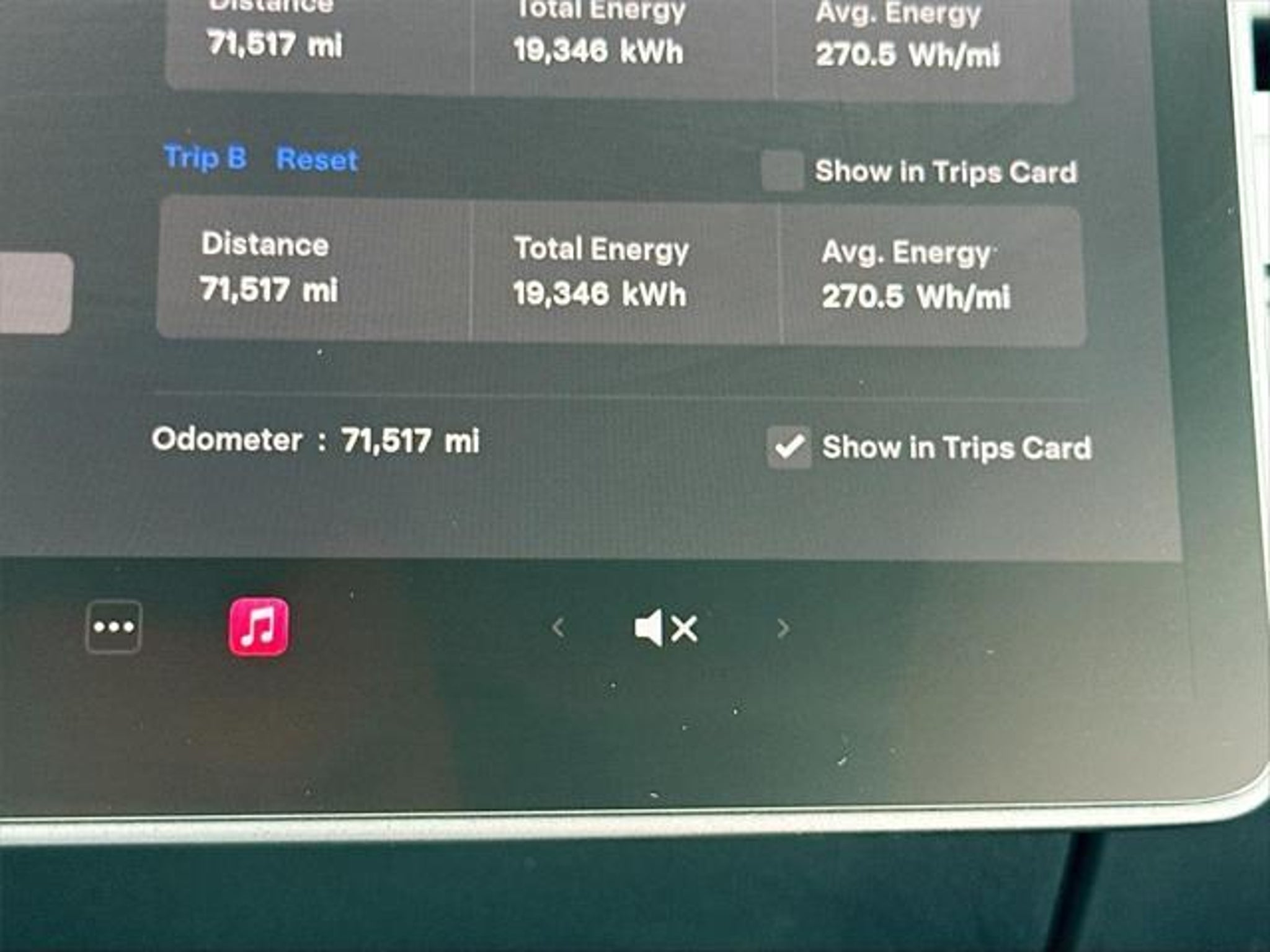Open the three-dot app launcher
This screenshot has width=1270, height=952.
pos(113,627)
